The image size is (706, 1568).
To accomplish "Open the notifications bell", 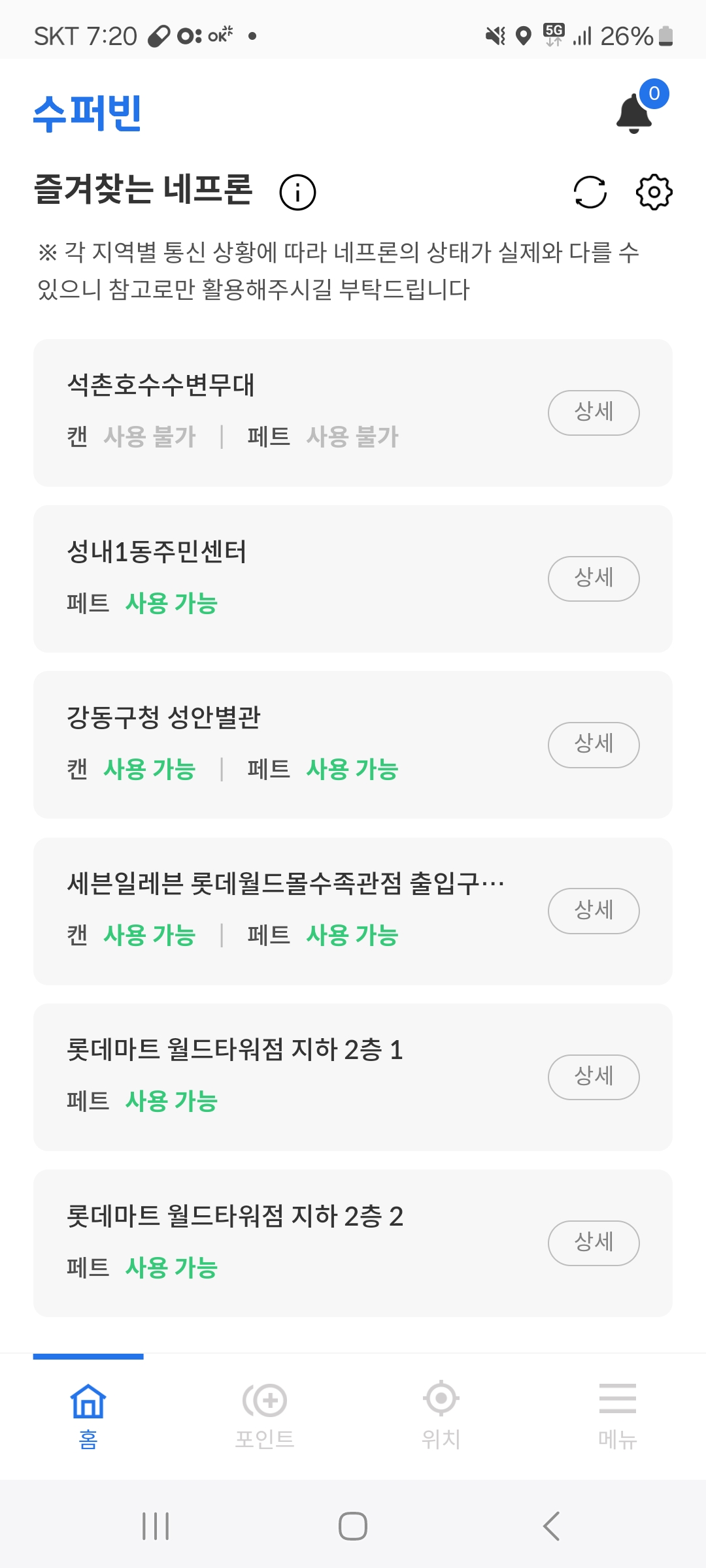I will coord(635,113).
